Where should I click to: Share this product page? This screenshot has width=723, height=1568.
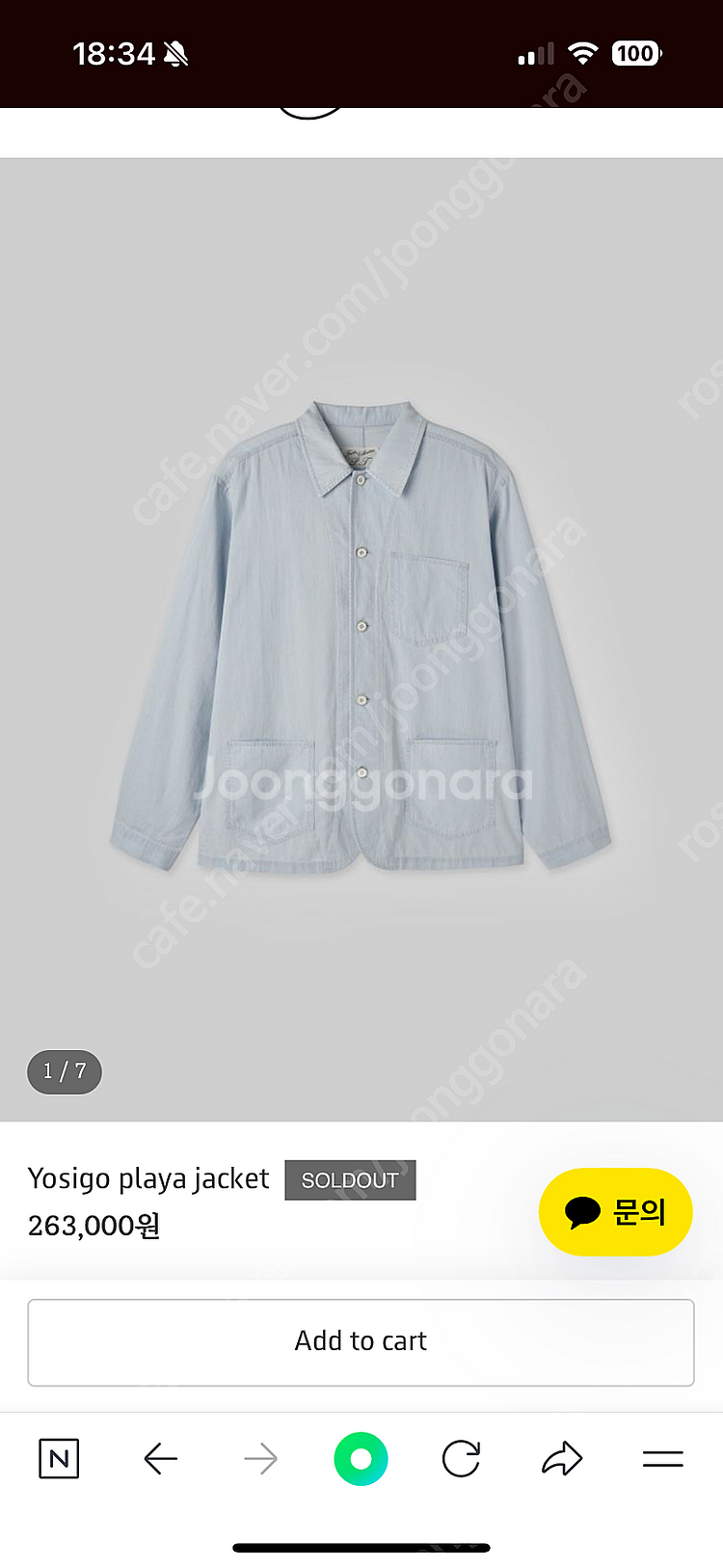coord(562,1458)
